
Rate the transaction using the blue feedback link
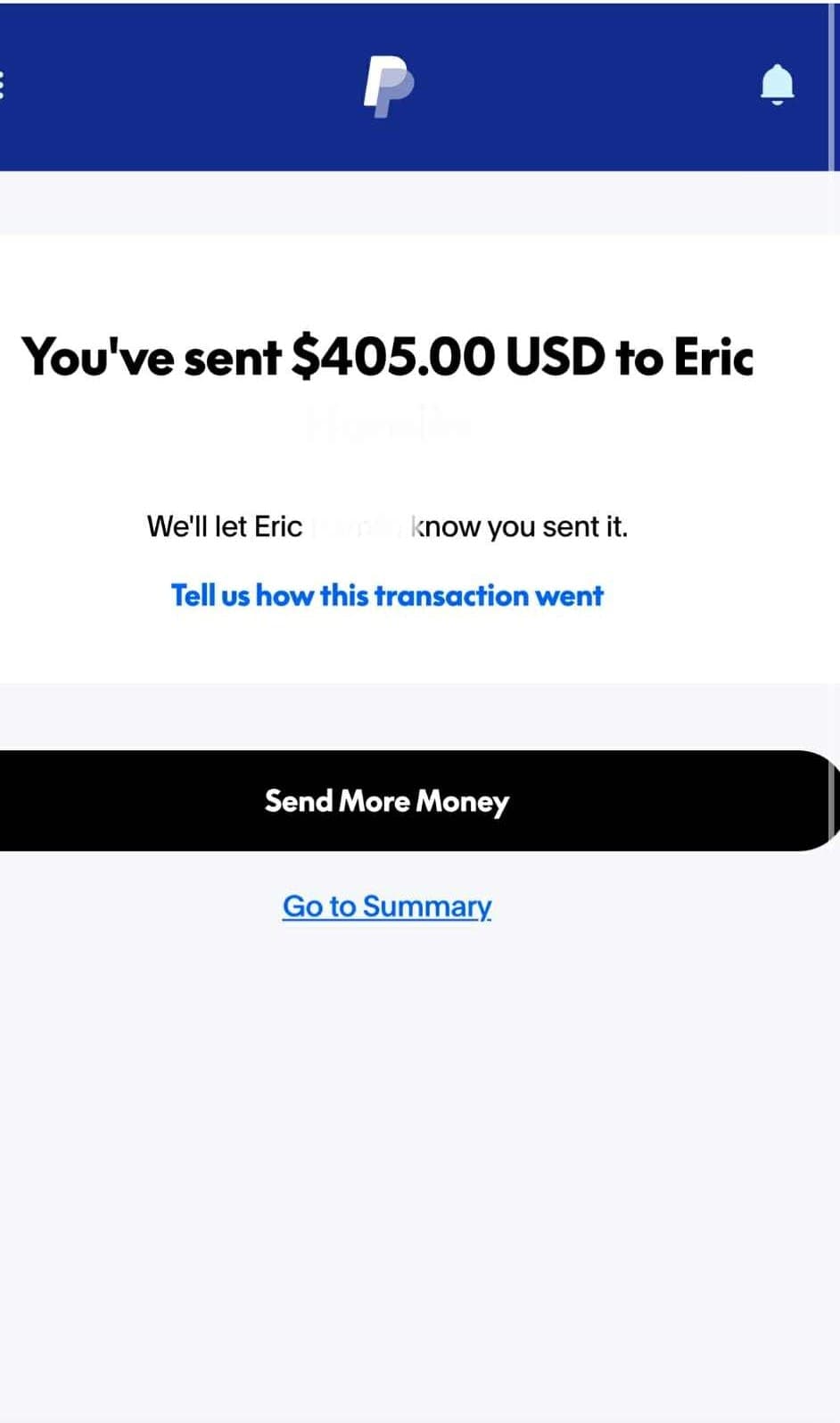pos(386,595)
